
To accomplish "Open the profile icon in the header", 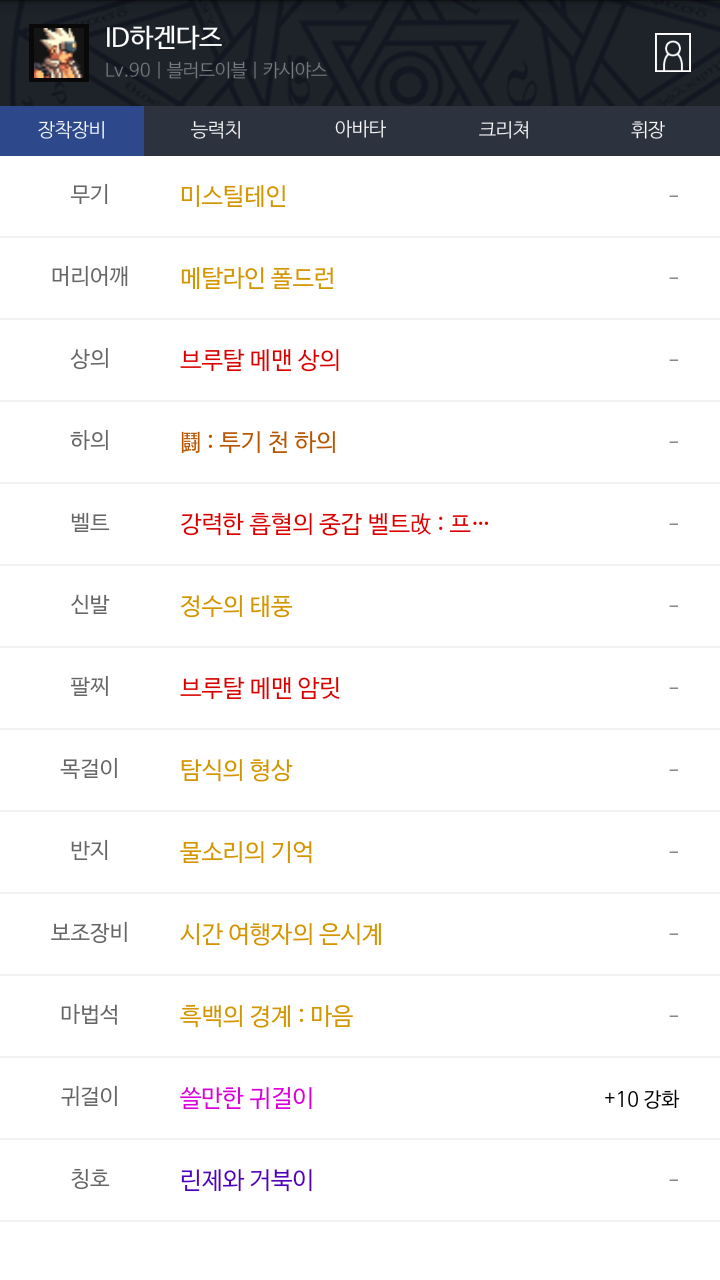I will click(x=672, y=53).
